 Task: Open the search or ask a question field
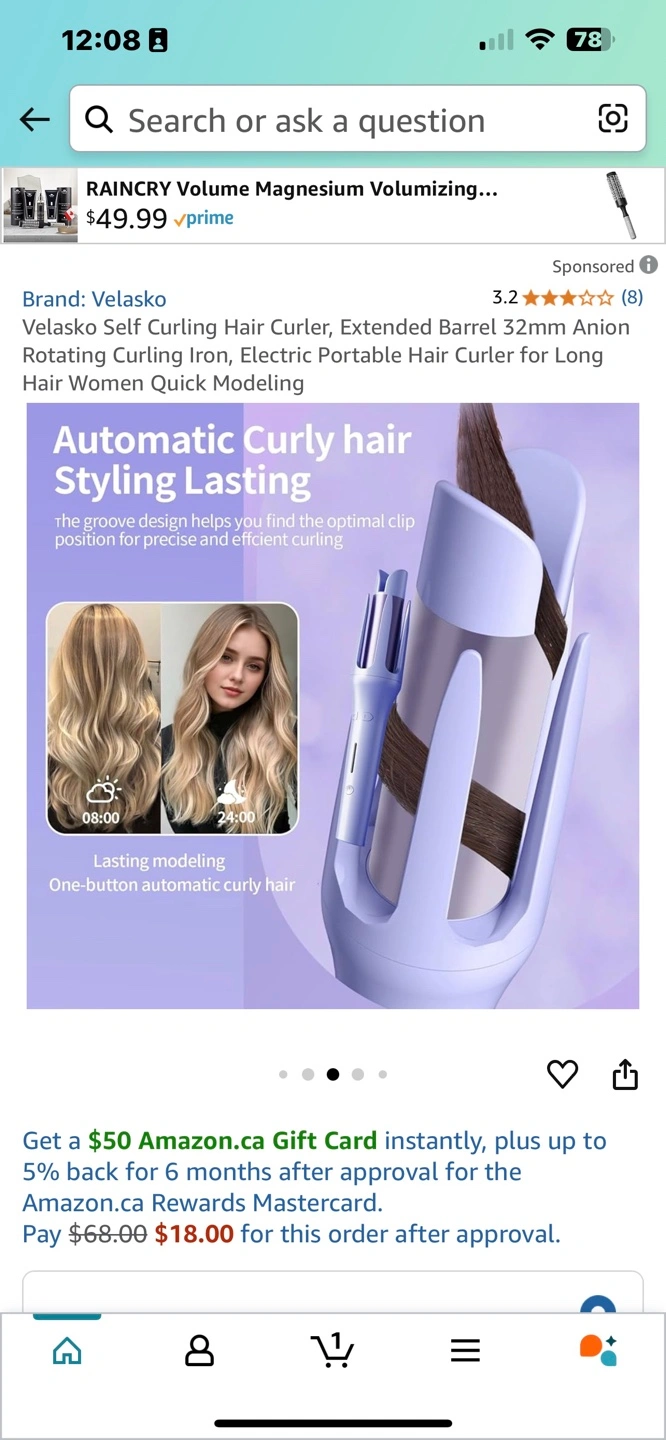pyautogui.click(x=357, y=120)
